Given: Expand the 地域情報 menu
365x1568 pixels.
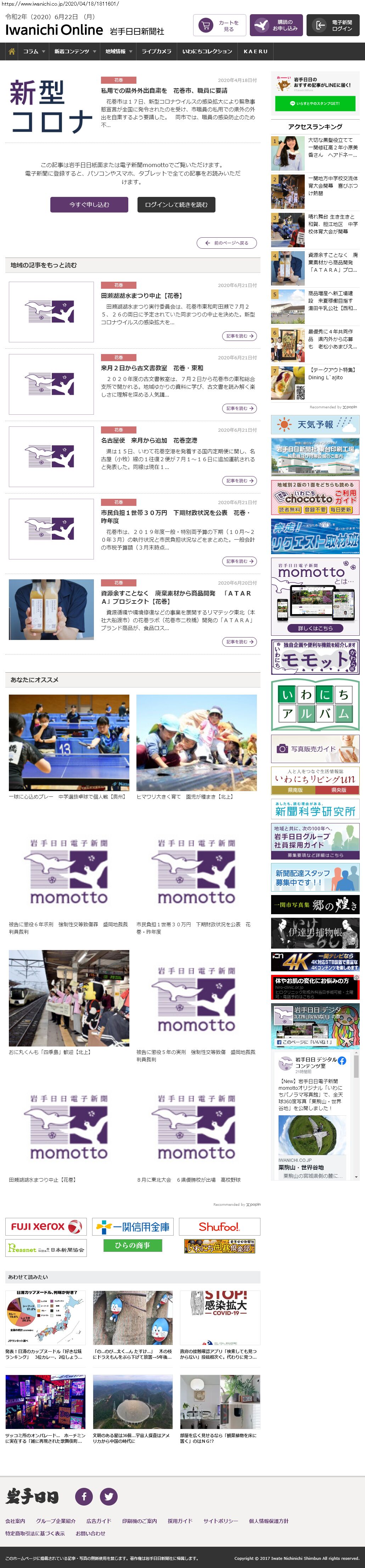Looking at the screenshot, I should [x=118, y=52].
